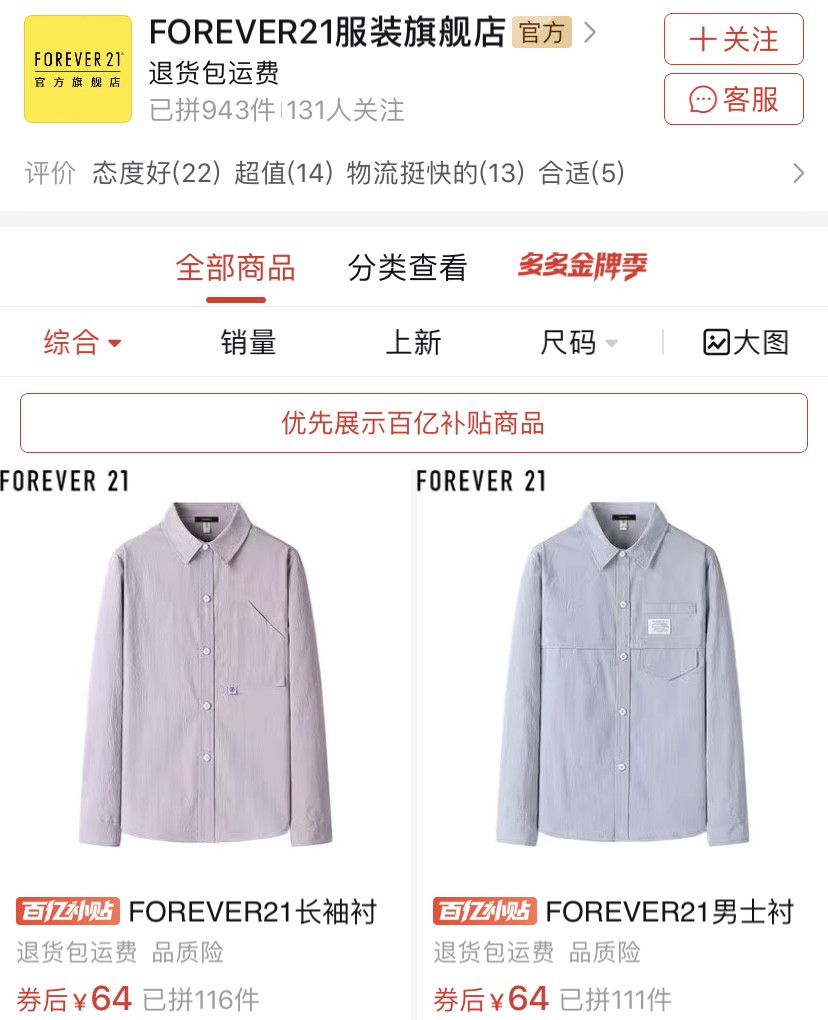This screenshot has height=1020, width=828.
Task: Expand the store reviews row
Action: tap(798, 174)
